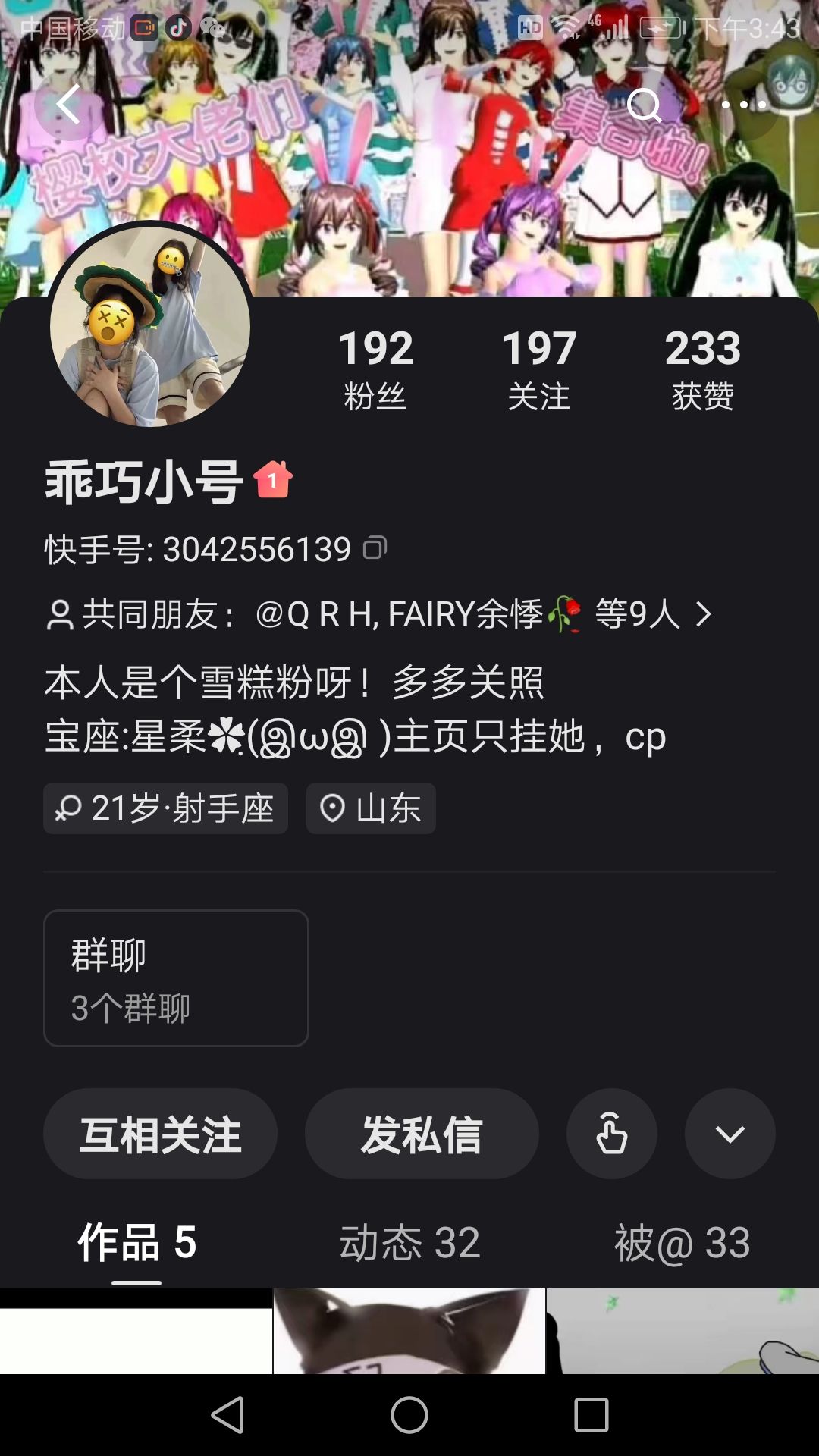This screenshot has height=1456, width=819.
Task: Open the system recent apps button
Action: [x=591, y=1415]
